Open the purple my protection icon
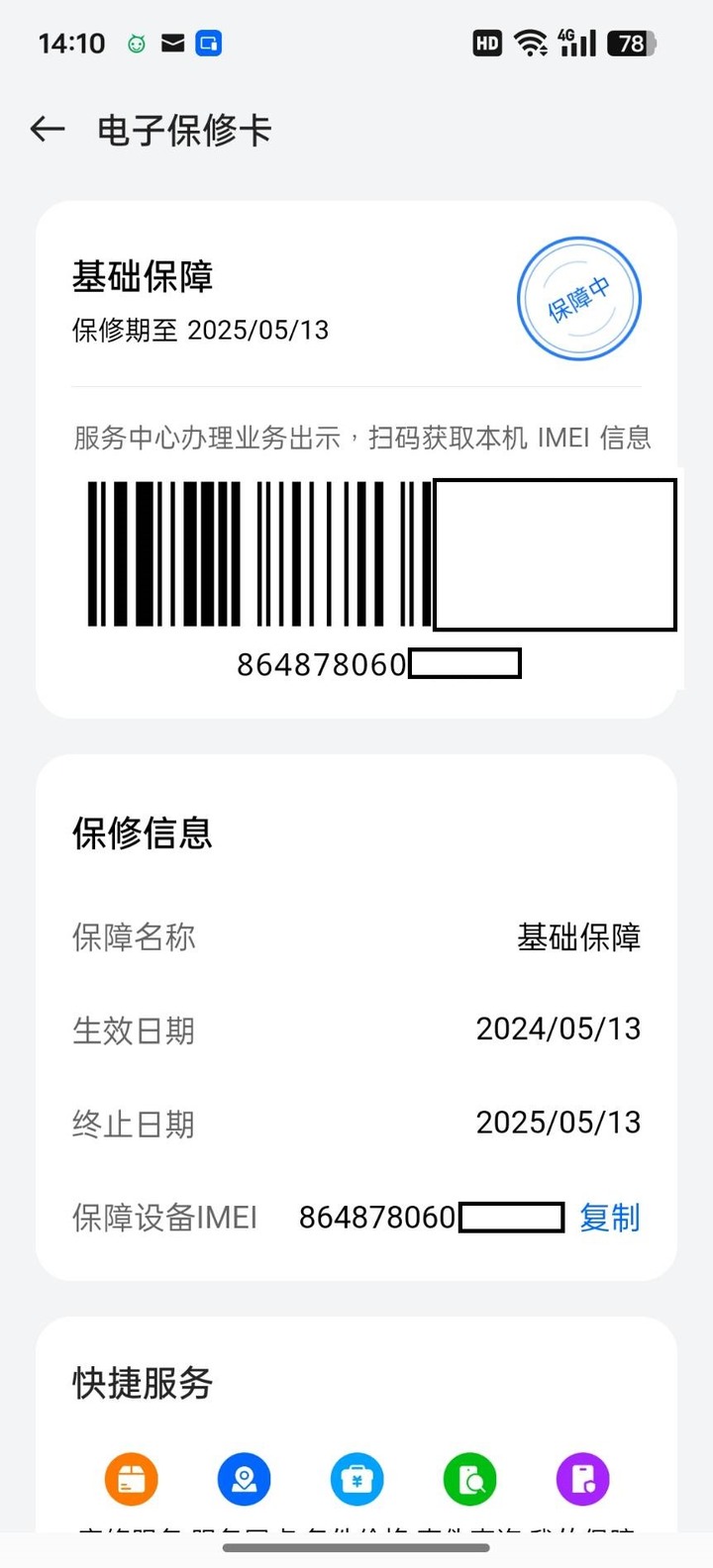This screenshot has height=1568, width=713. click(582, 1479)
